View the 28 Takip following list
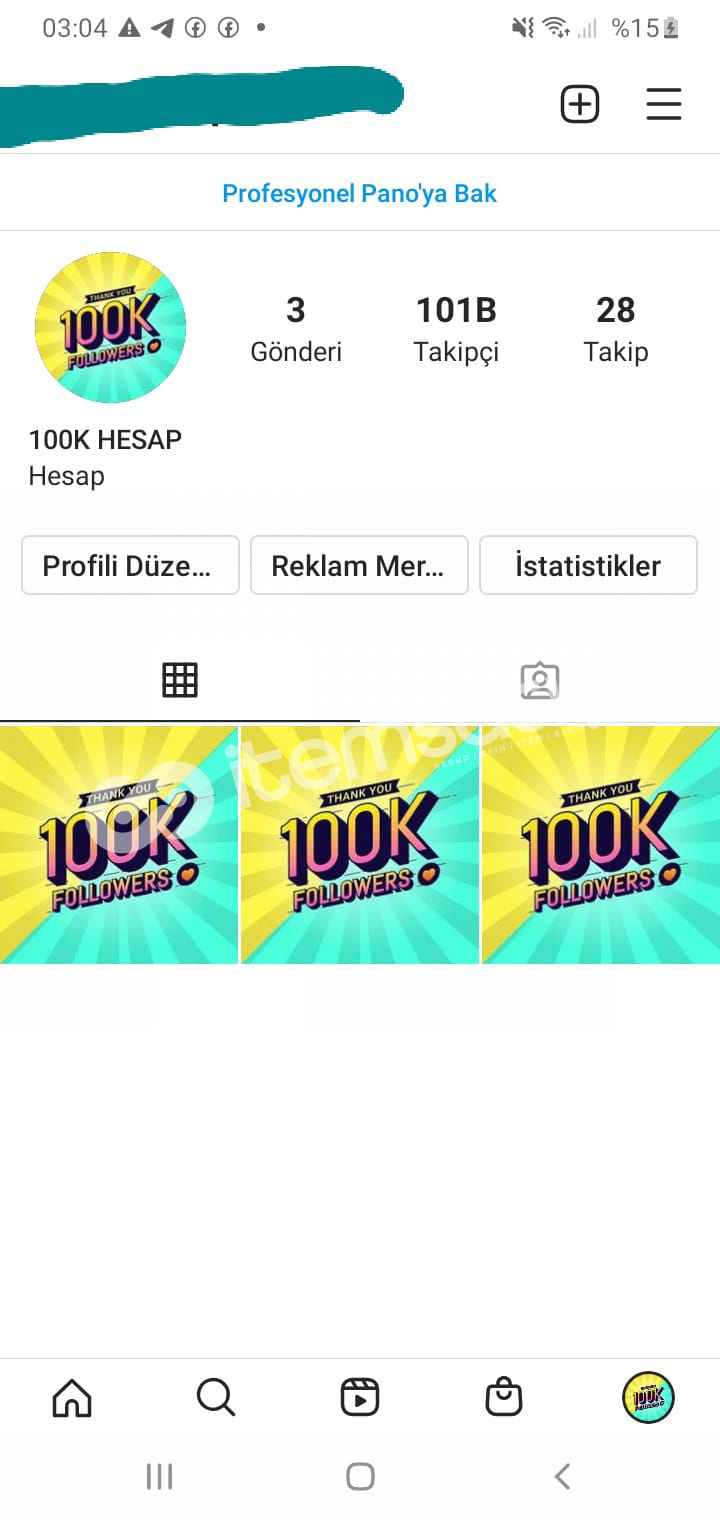The width and height of the screenshot is (720, 1520). [x=616, y=328]
